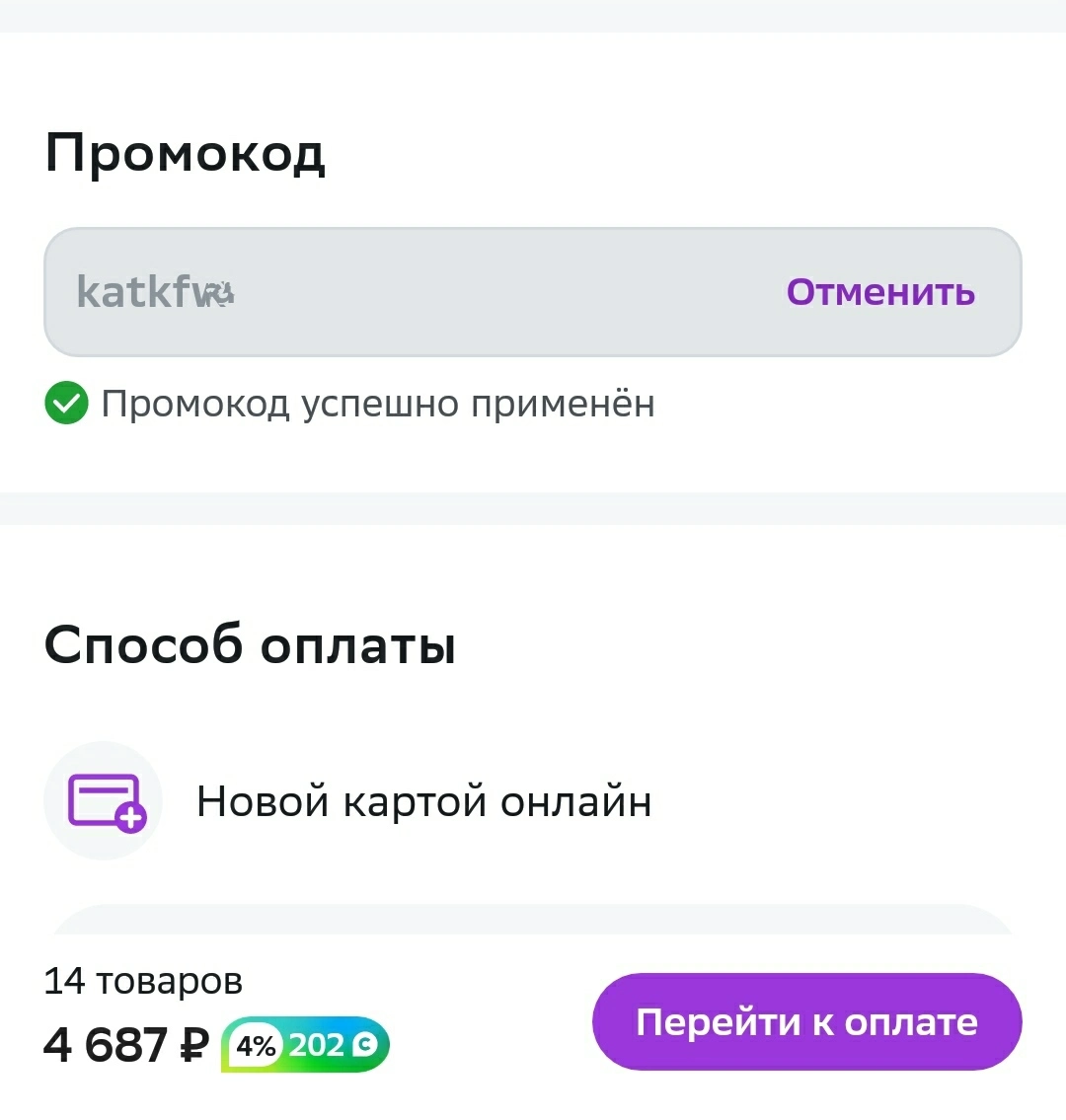The width and height of the screenshot is (1066, 1120).
Task: Tap the promo code input field
Action: point(532,292)
